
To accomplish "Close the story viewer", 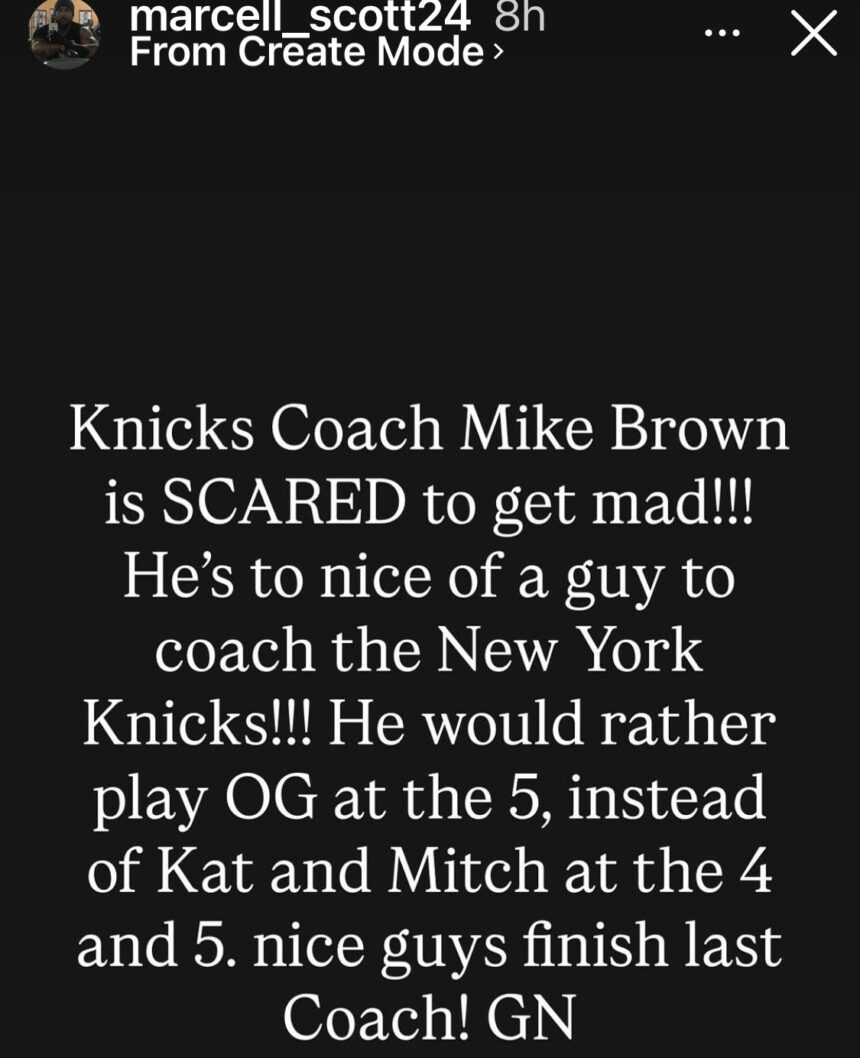I will (813, 34).
